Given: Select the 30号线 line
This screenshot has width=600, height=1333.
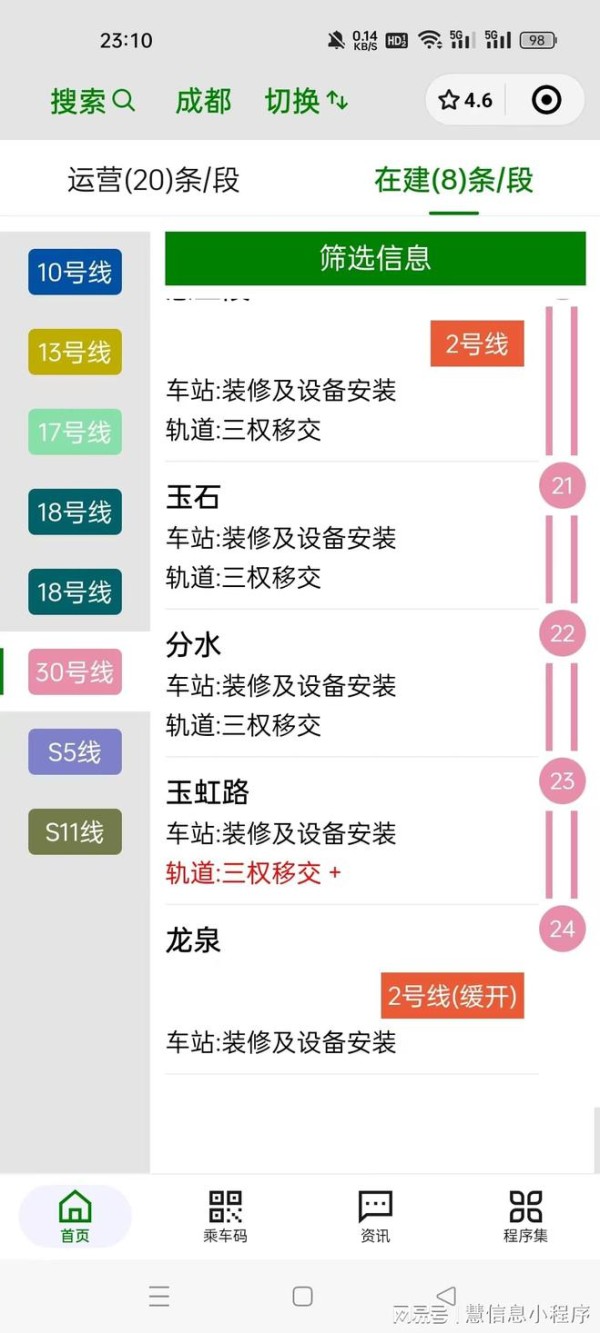Looking at the screenshot, I should 75,672.
